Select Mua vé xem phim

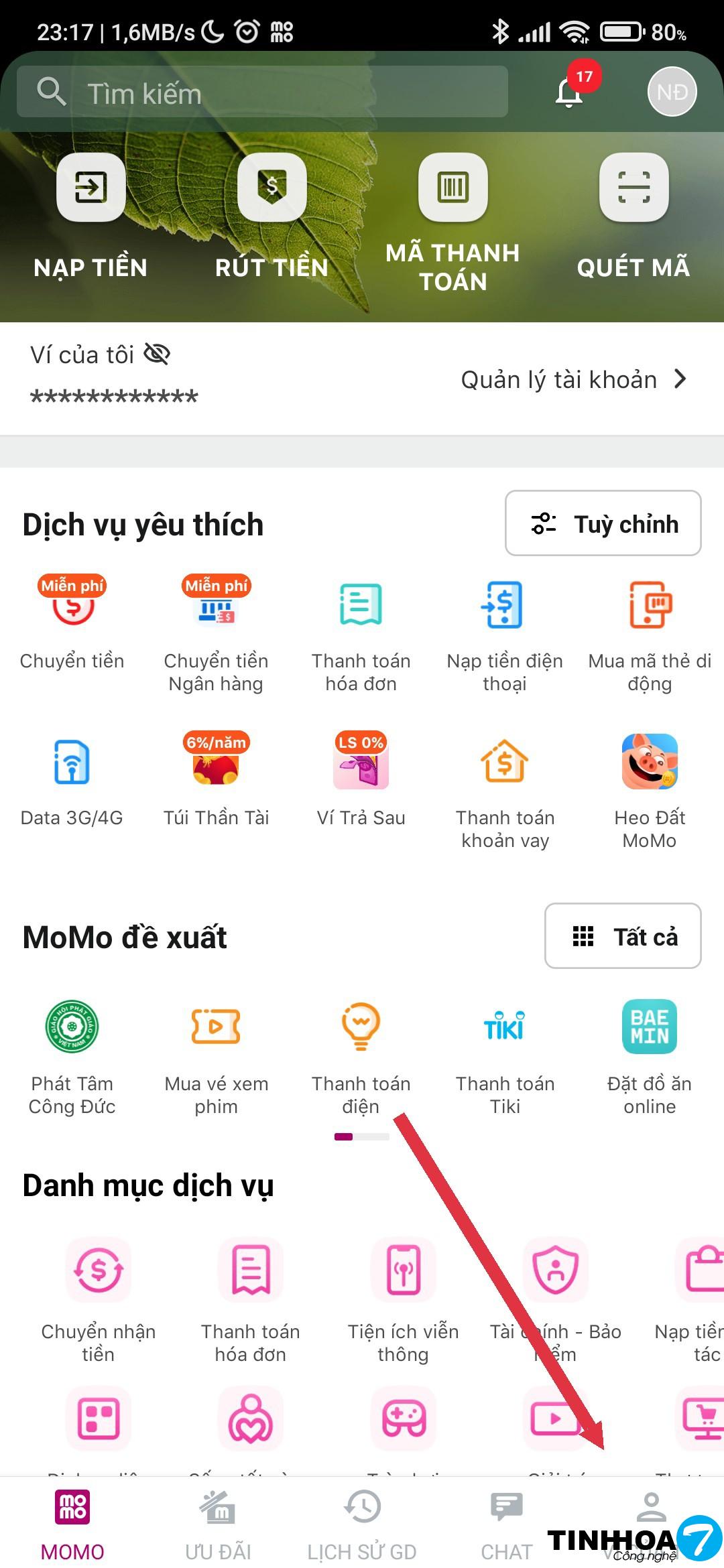coord(216,1055)
